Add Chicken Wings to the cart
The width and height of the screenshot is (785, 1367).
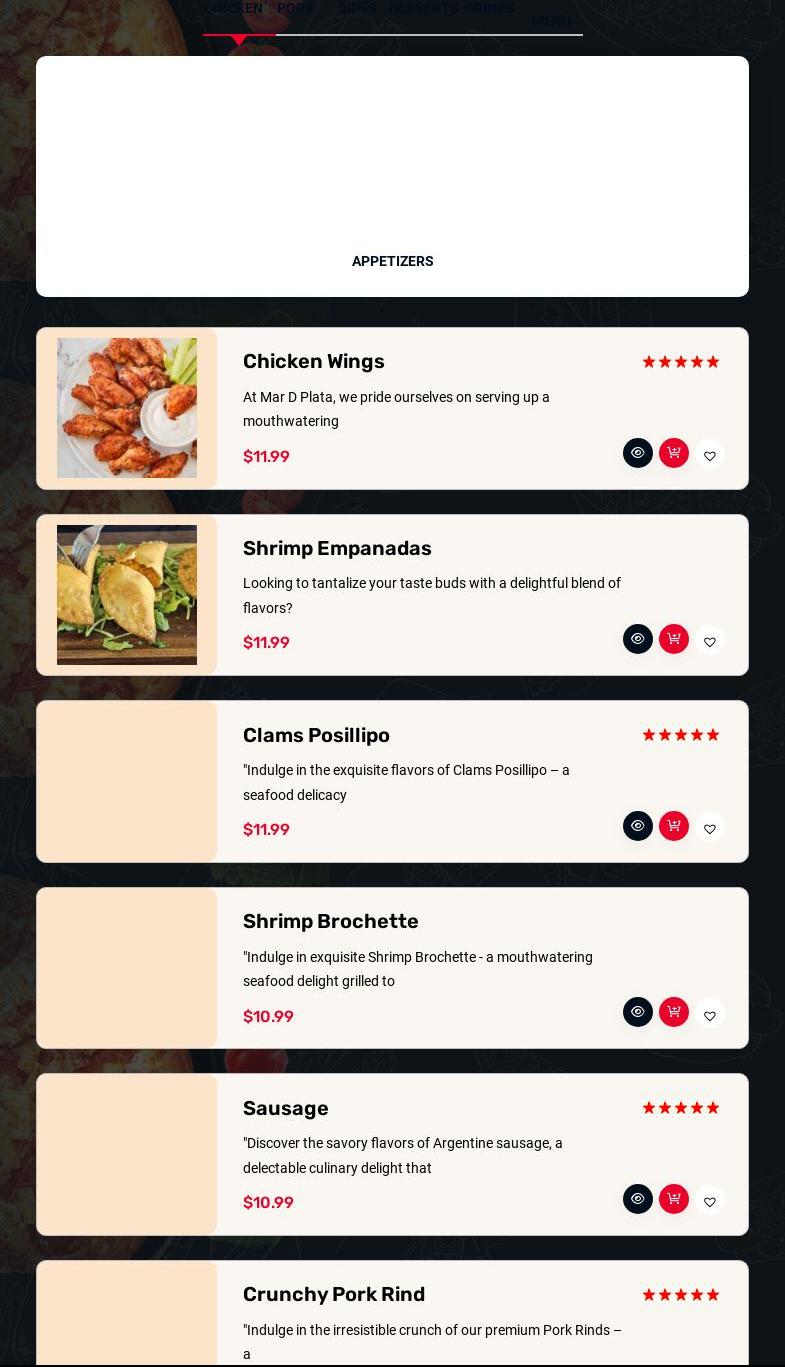(674, 453)
